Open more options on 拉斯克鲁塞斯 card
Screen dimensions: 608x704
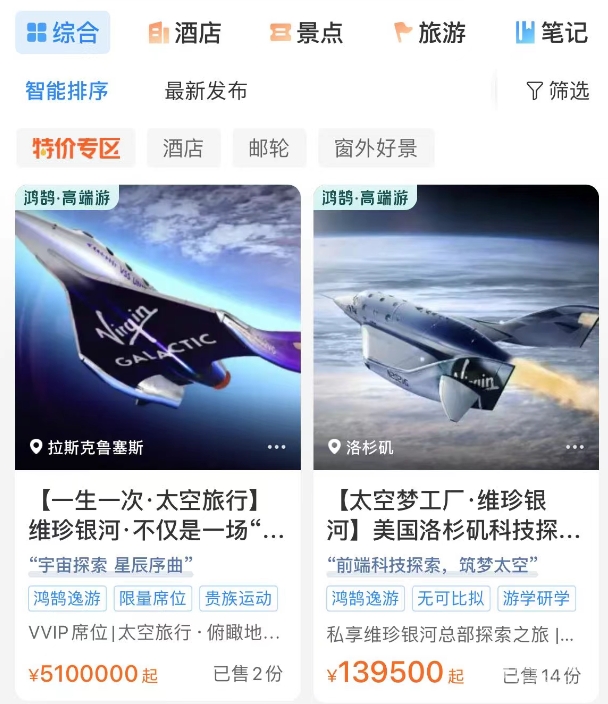[277, 447]
